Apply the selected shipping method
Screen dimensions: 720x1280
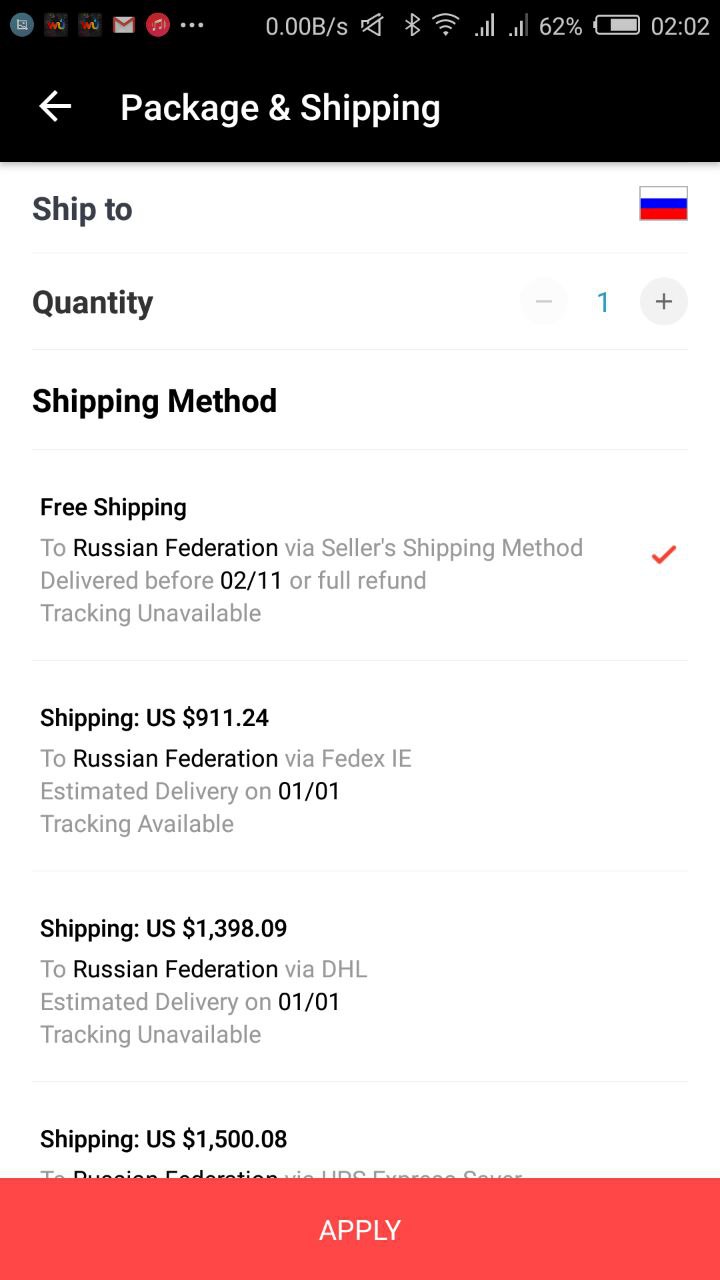click(x=360, y=1229)
